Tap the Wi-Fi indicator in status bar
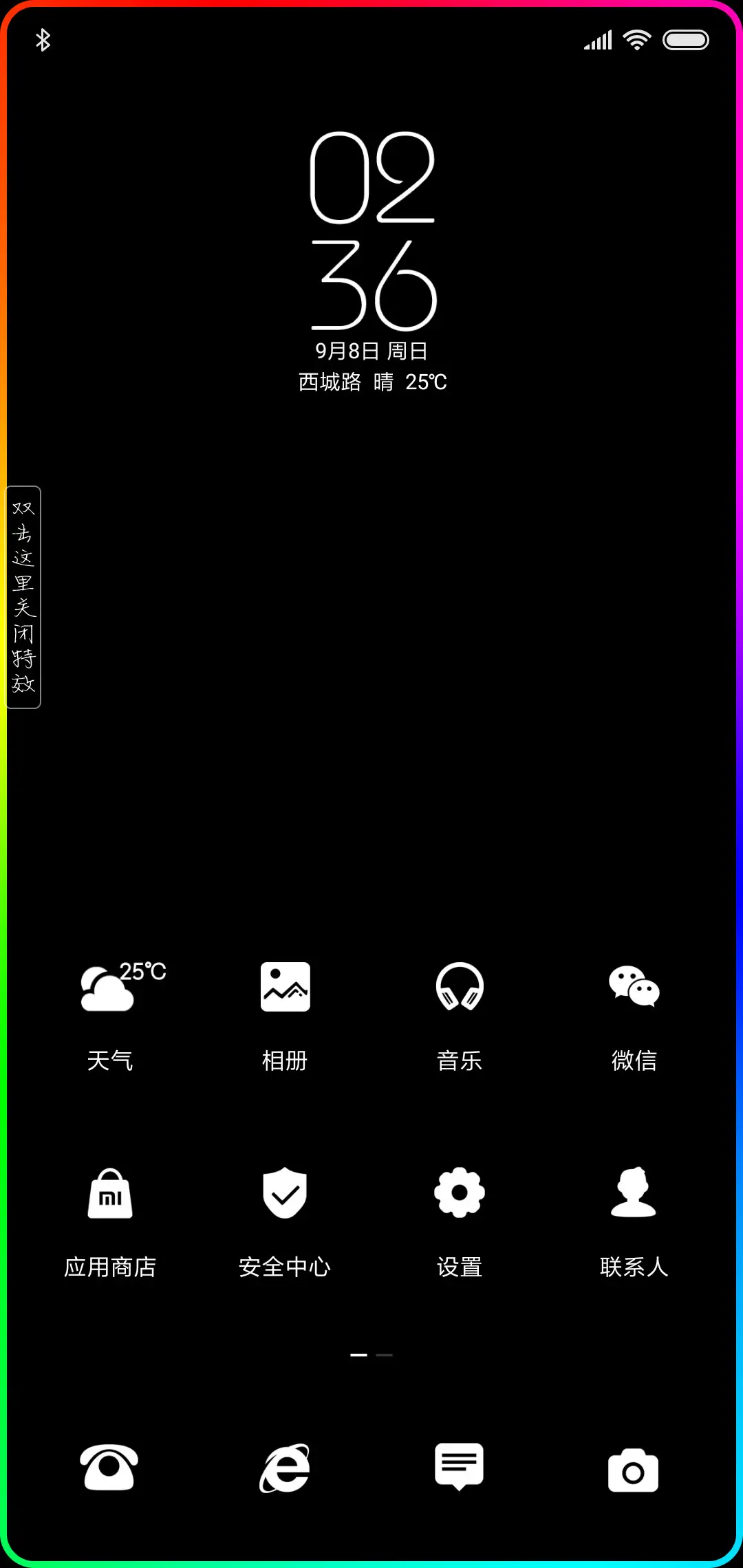This screenshot has width=743, height=1568. pos(636,40)
